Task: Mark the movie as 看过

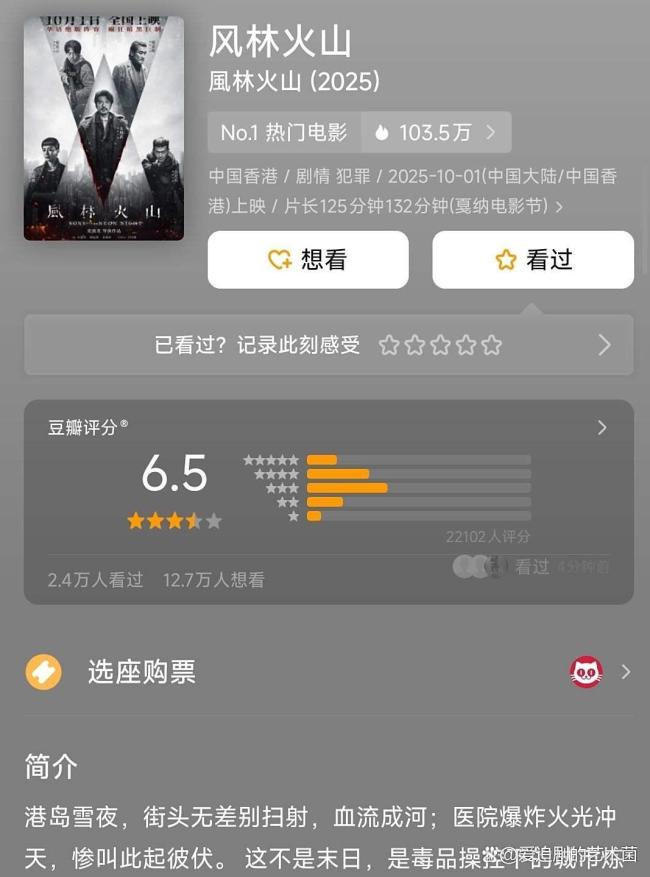Action: [x=533, y=260]
